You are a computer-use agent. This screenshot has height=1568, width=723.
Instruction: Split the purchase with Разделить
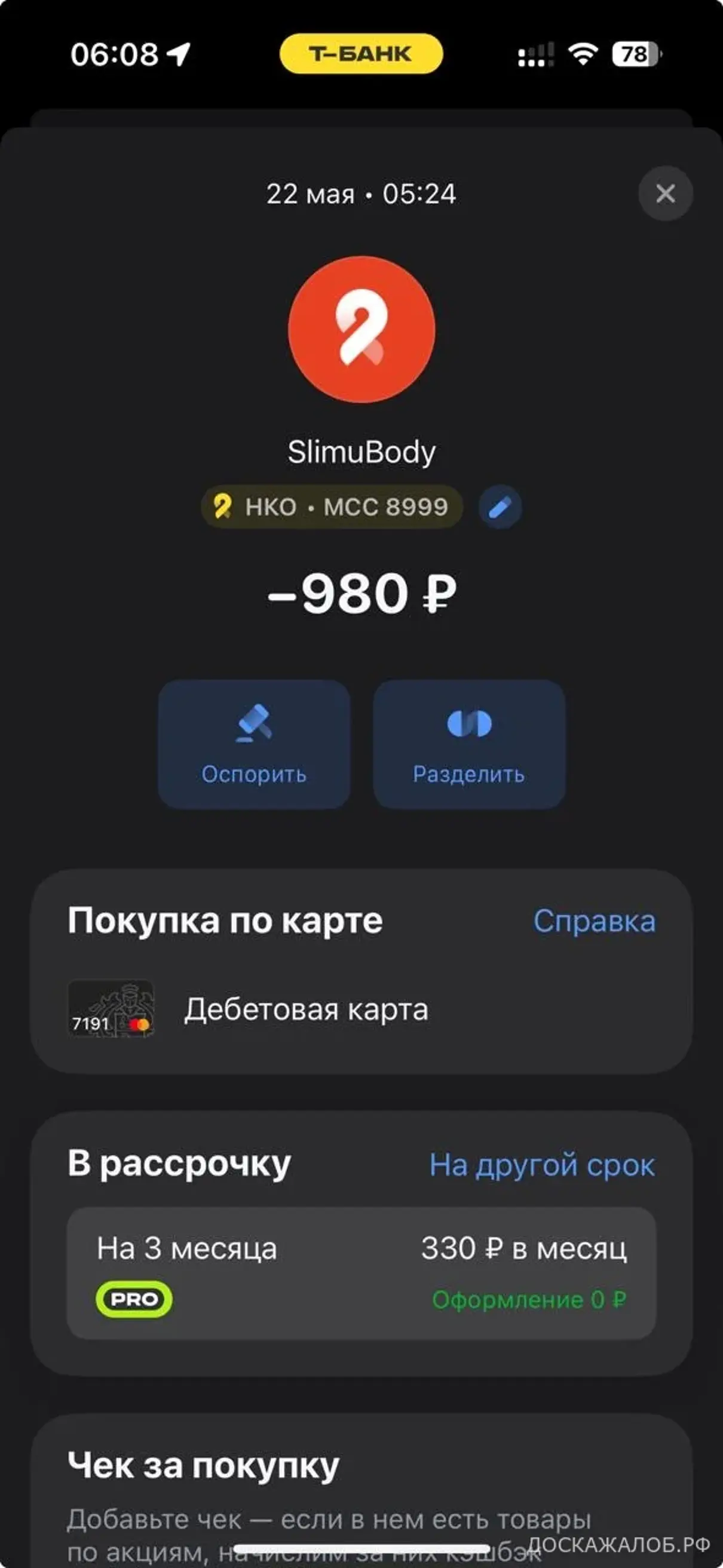click(469, 744)
